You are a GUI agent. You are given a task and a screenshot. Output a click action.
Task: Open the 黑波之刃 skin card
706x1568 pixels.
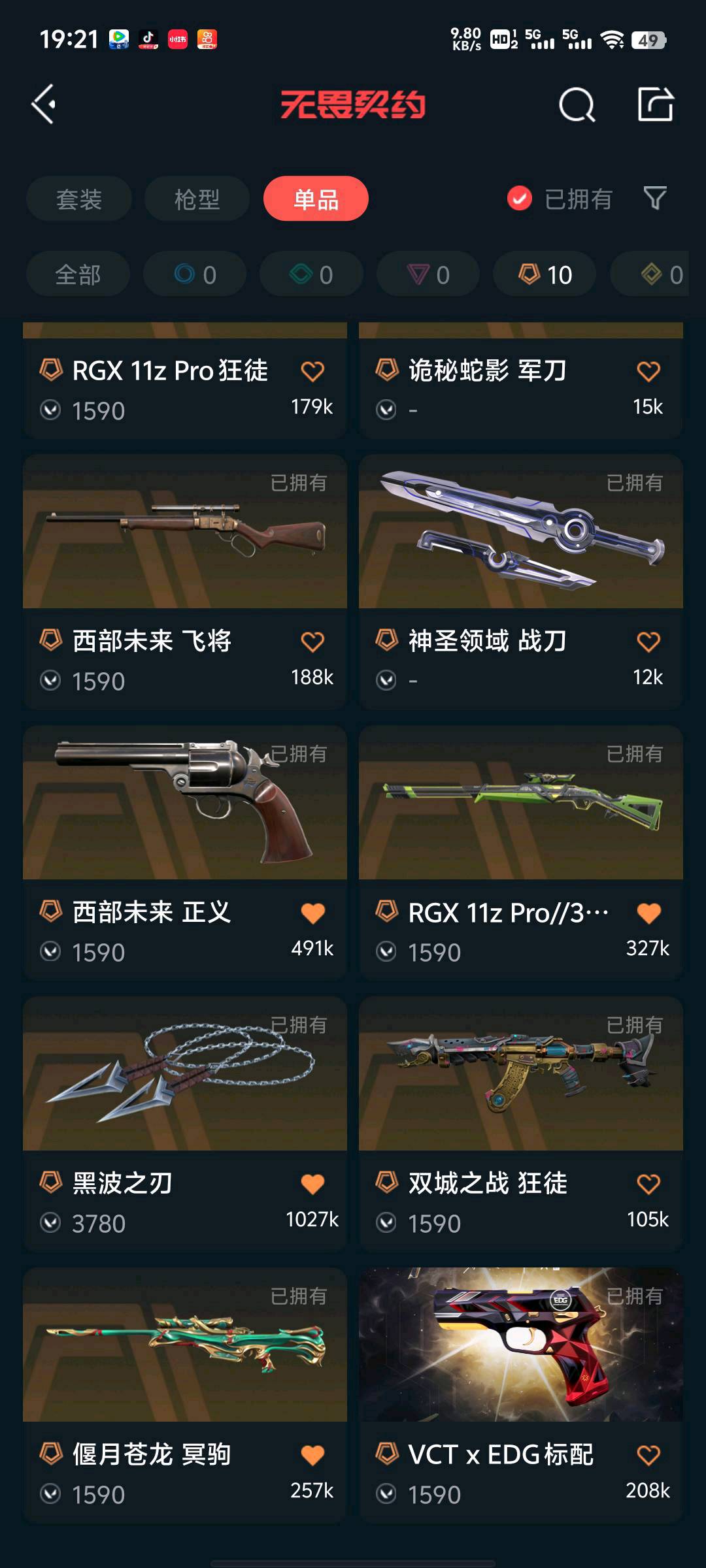185,1124
